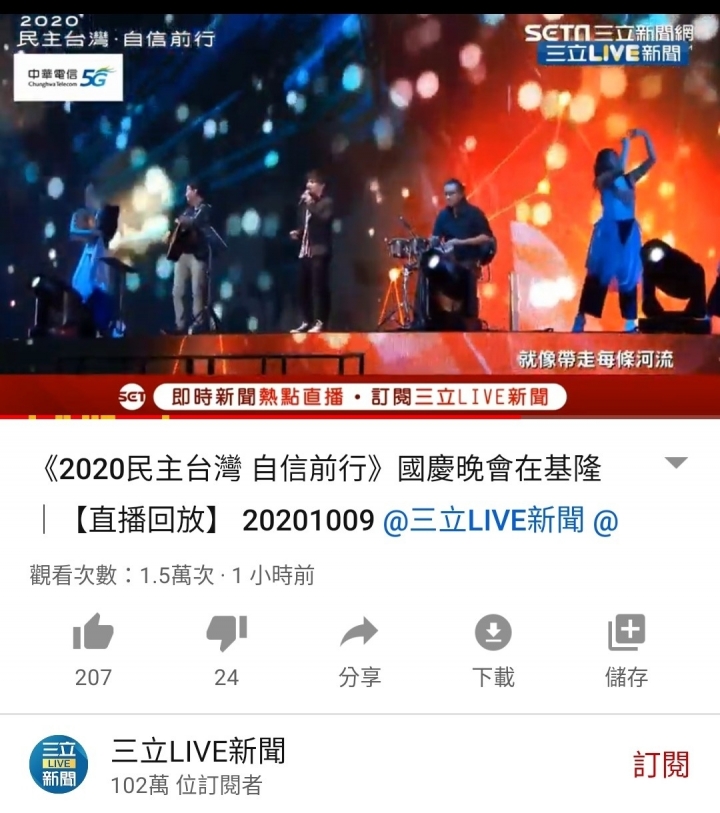This screenshot has width=720, height=813.
Task: Like the video with 207 likes
Action: [x=93, y=633]
